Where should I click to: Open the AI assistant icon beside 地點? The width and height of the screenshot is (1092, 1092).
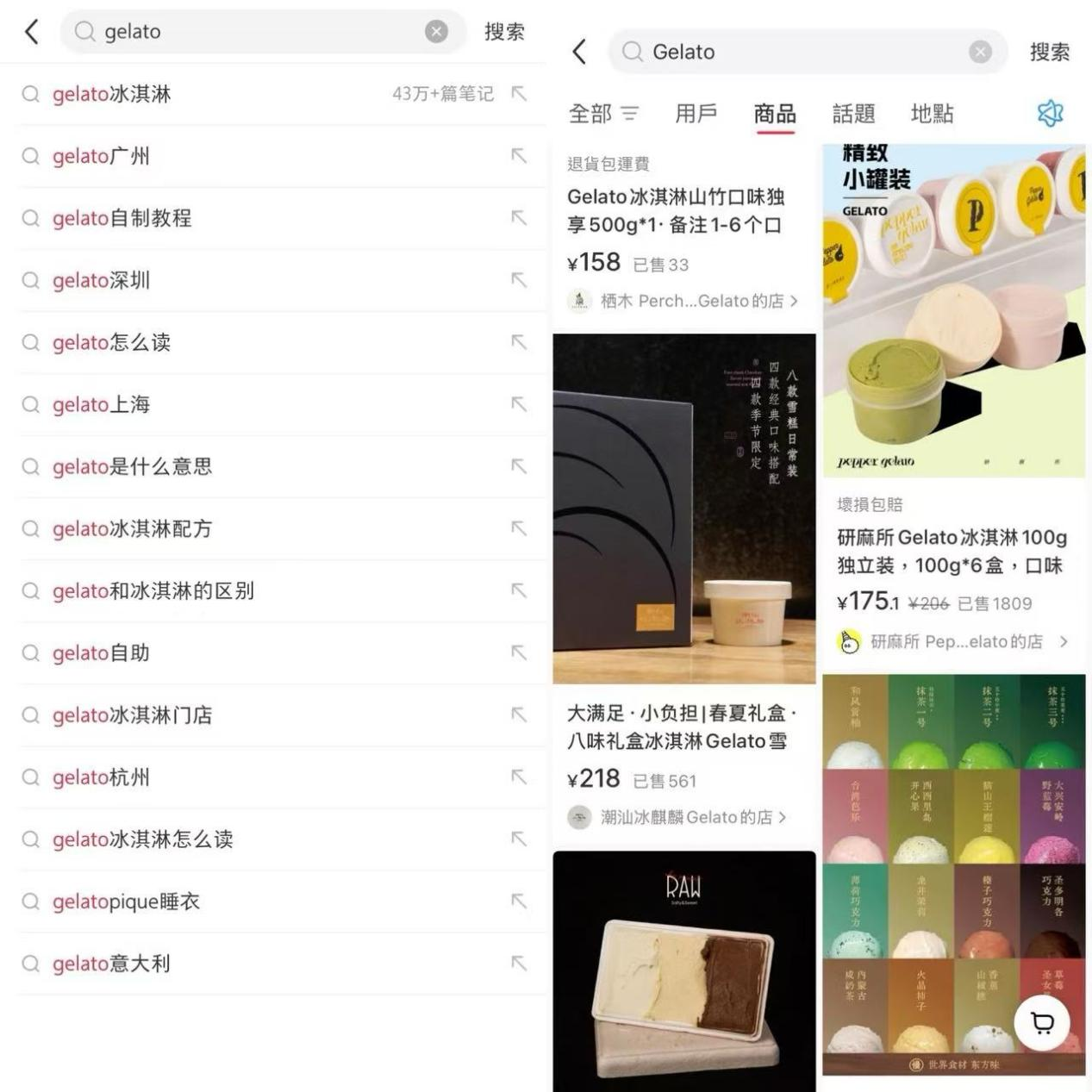(x=1050, y=113)
